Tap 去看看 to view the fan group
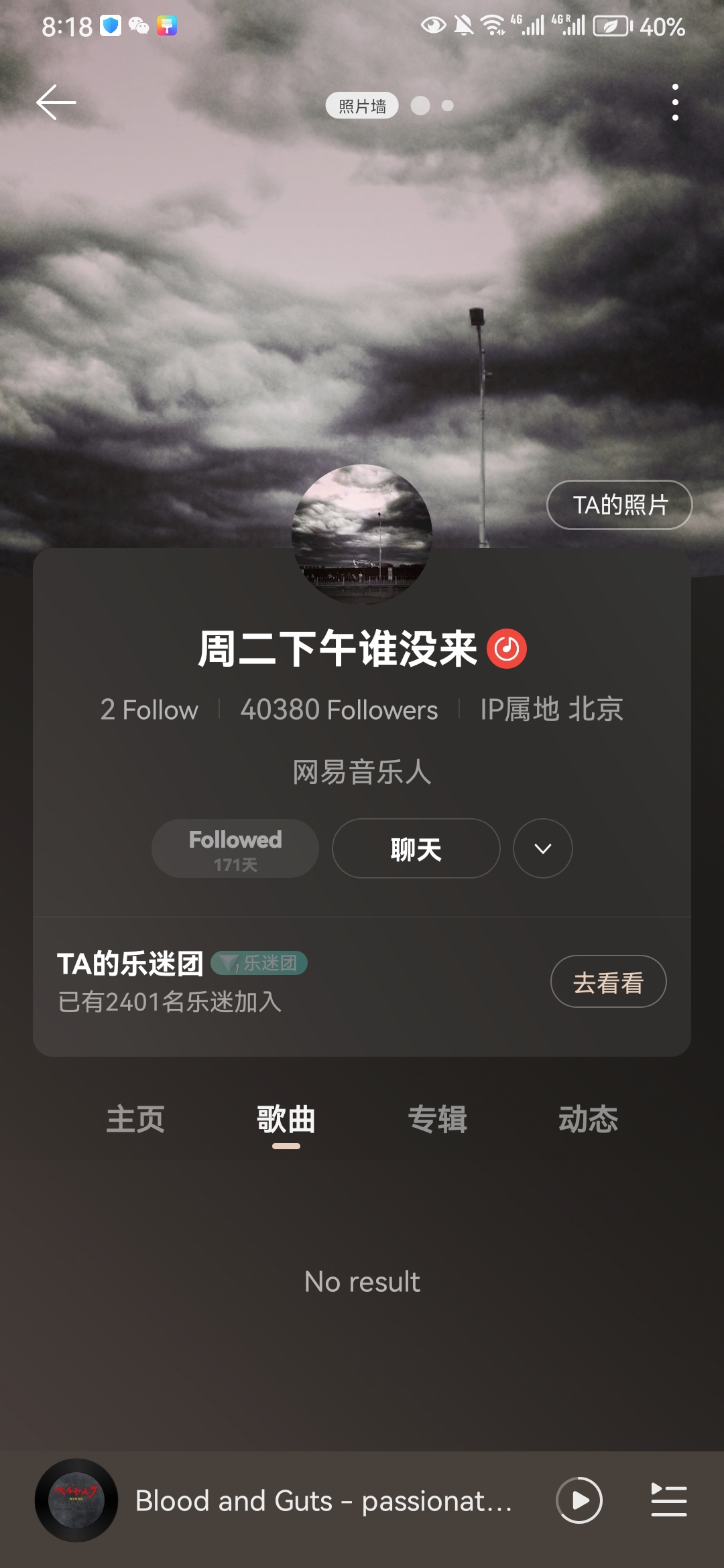Screen dimensions: 724x1568 (x=608, y=982)
